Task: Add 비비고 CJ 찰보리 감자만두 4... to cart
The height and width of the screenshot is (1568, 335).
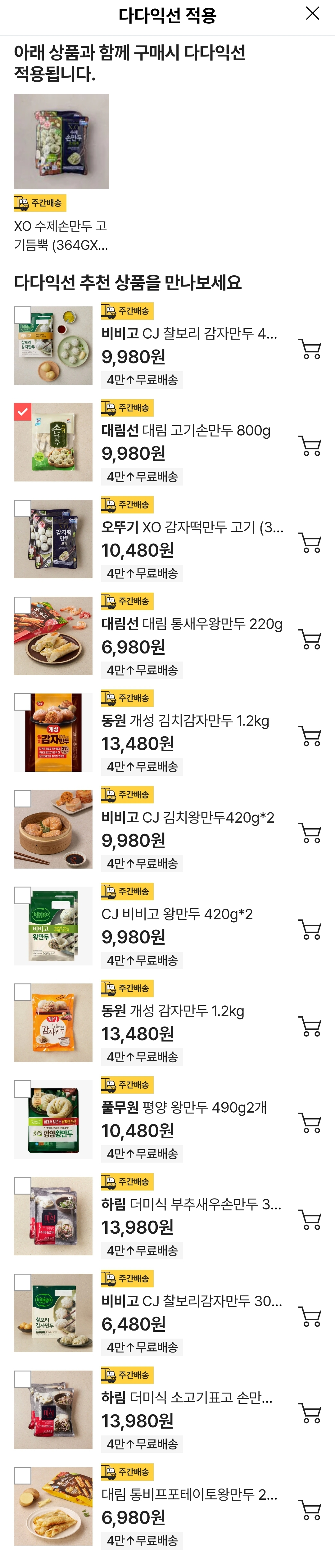Action: 310,349
